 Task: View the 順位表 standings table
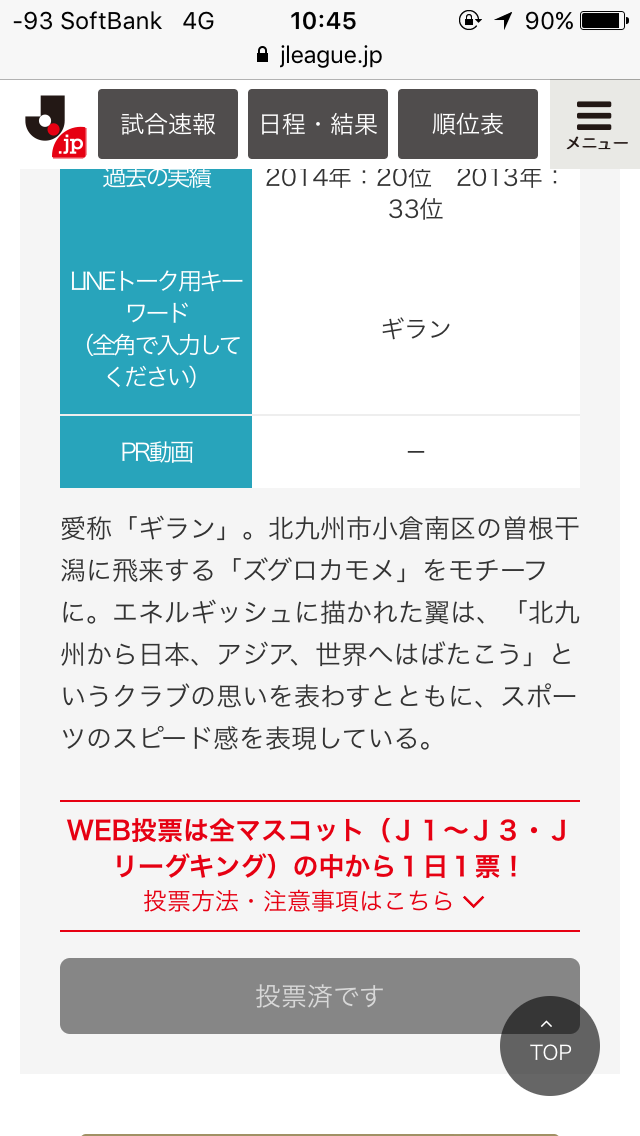pos(468,124)
